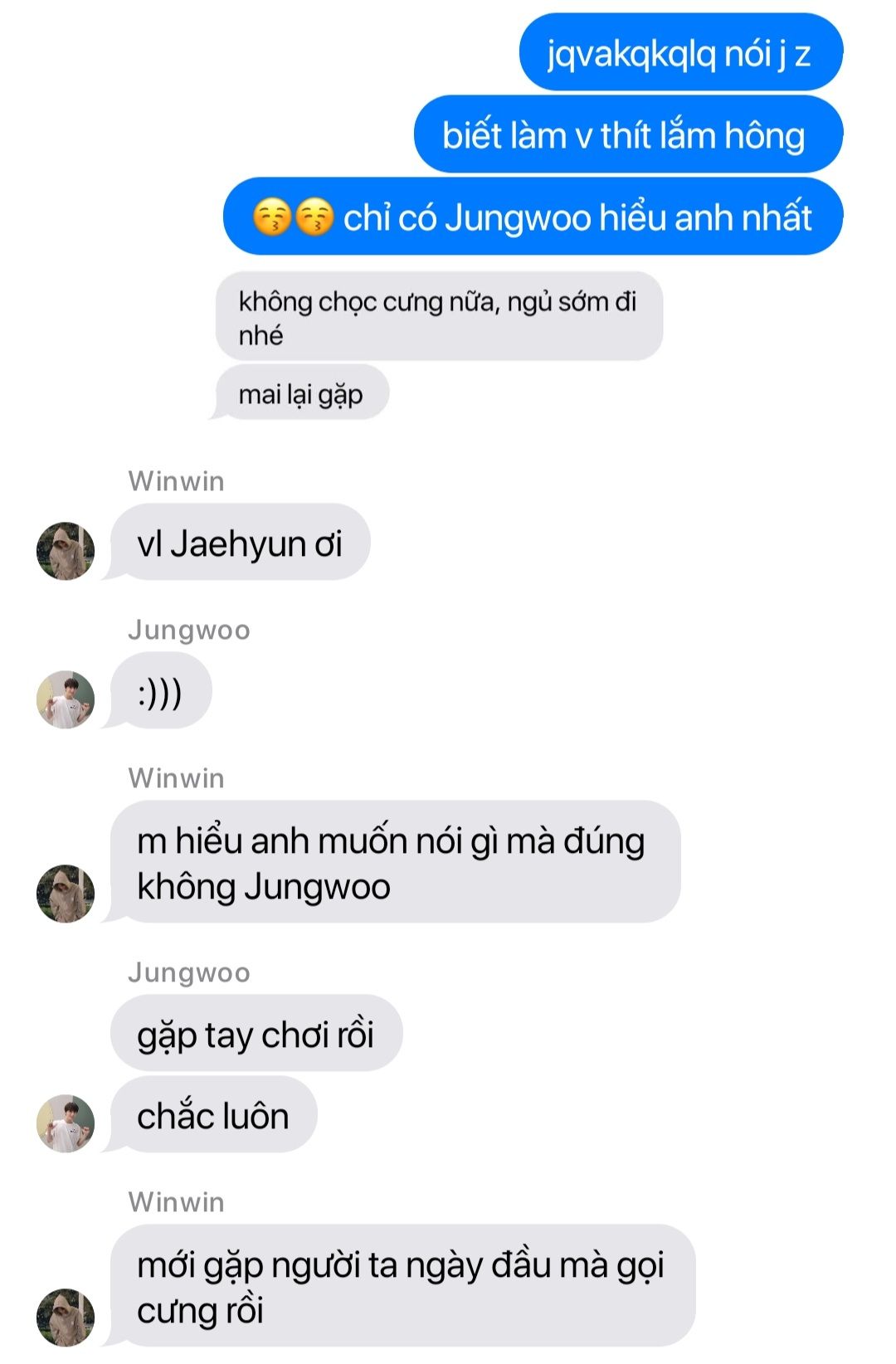Tap Winwin's avatar beside 'm hiểu anh muốn' message
896x1364 pixels.
tap(66, 894)
